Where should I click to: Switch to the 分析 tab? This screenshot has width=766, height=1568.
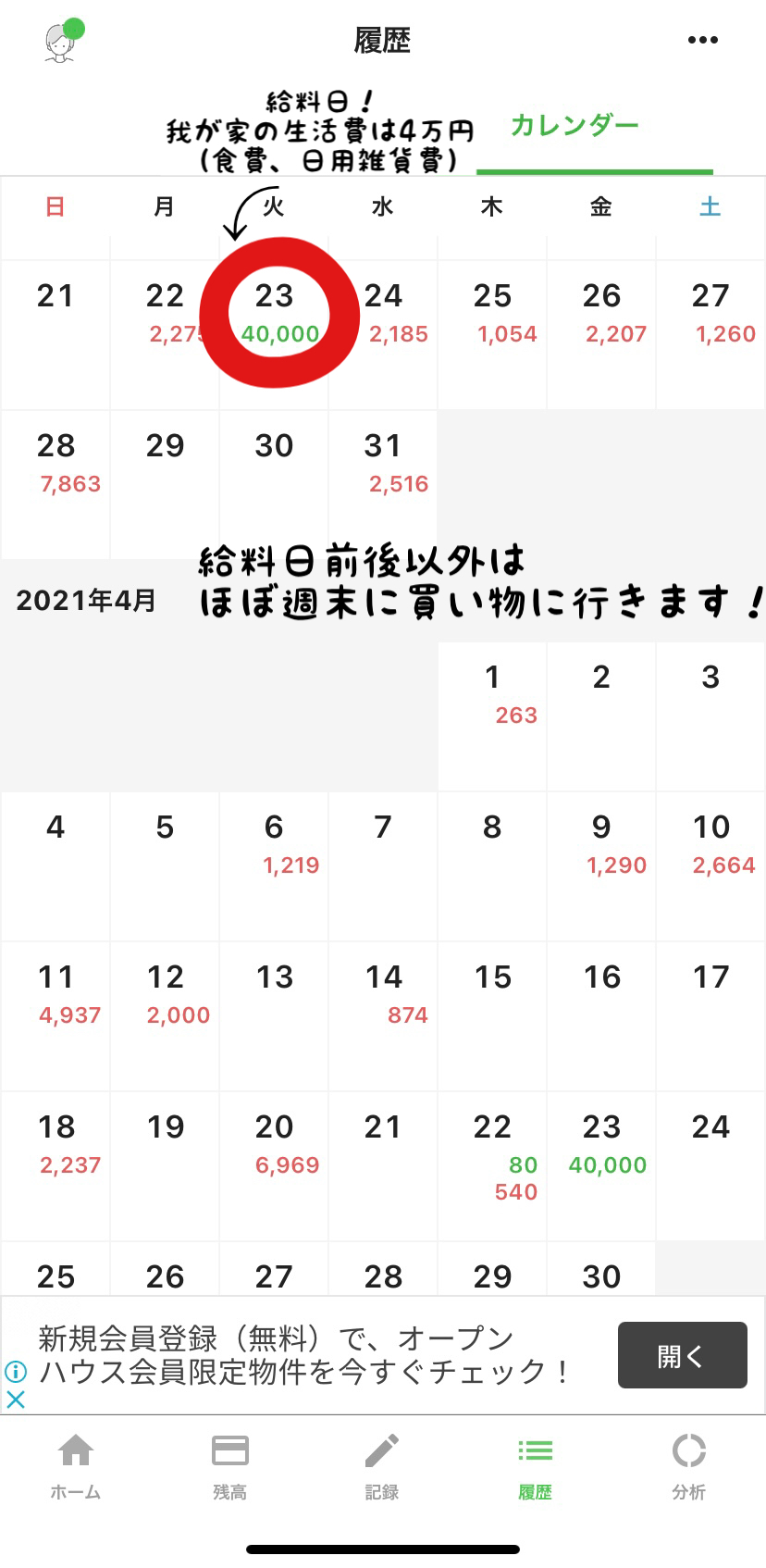coord(689,1465)
